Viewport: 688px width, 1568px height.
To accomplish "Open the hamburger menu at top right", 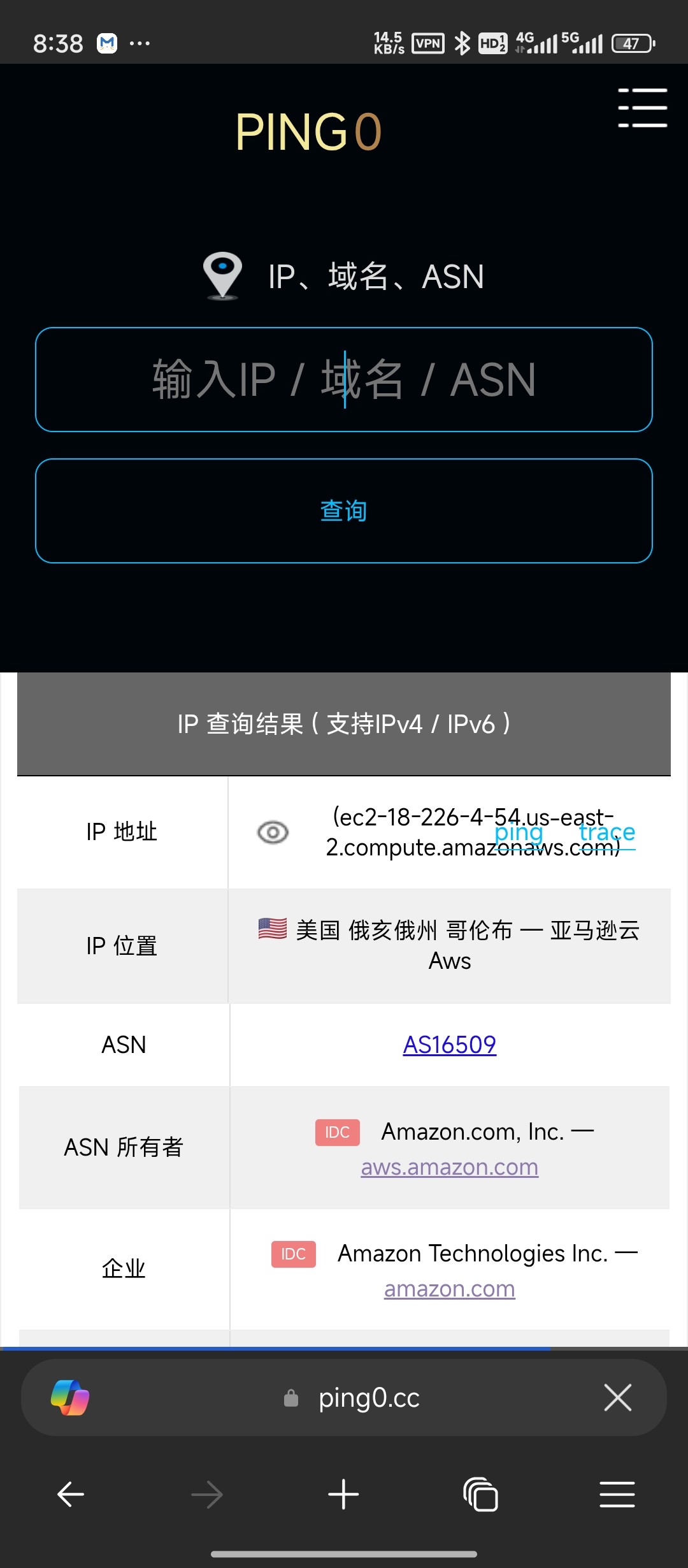I will [x=642, y=108].
